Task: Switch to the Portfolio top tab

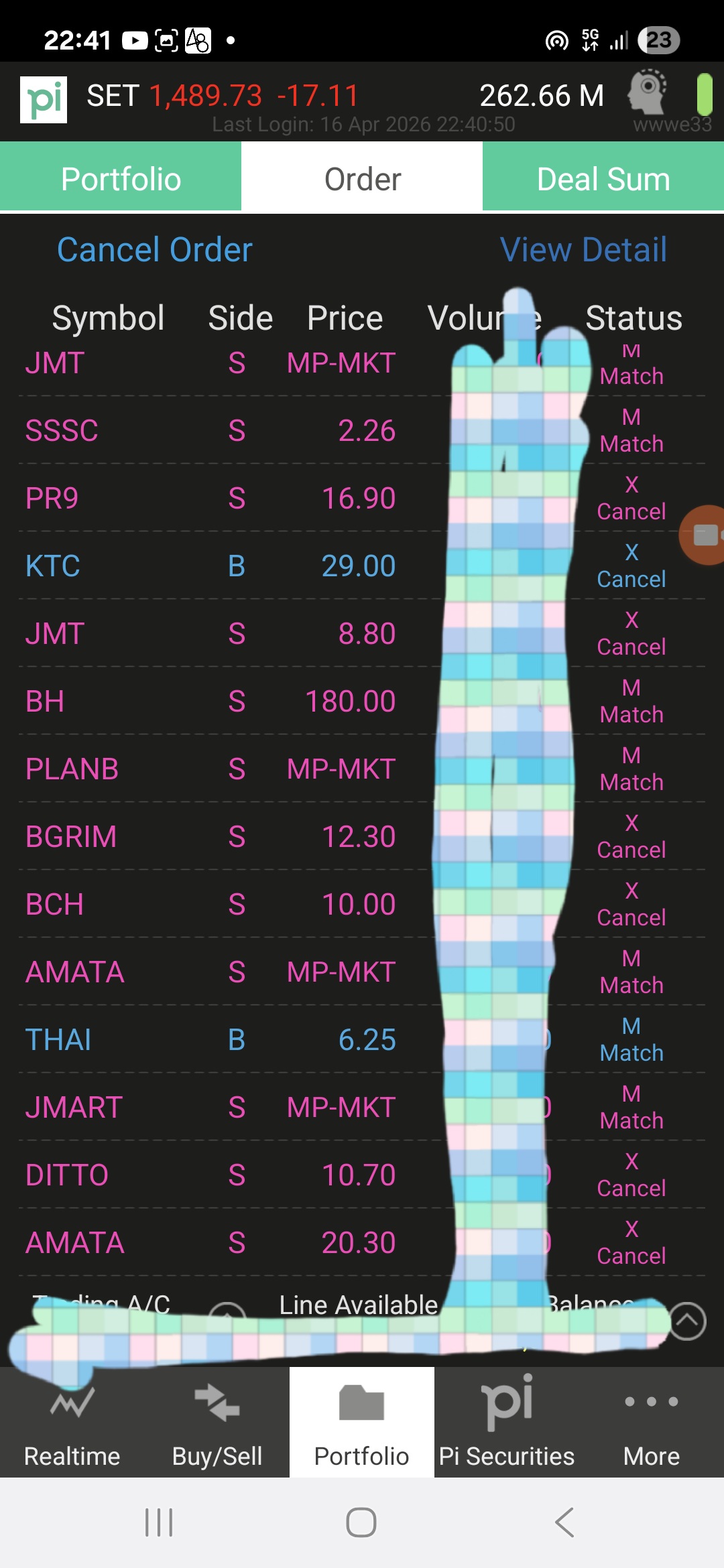Action: point(121,179)
